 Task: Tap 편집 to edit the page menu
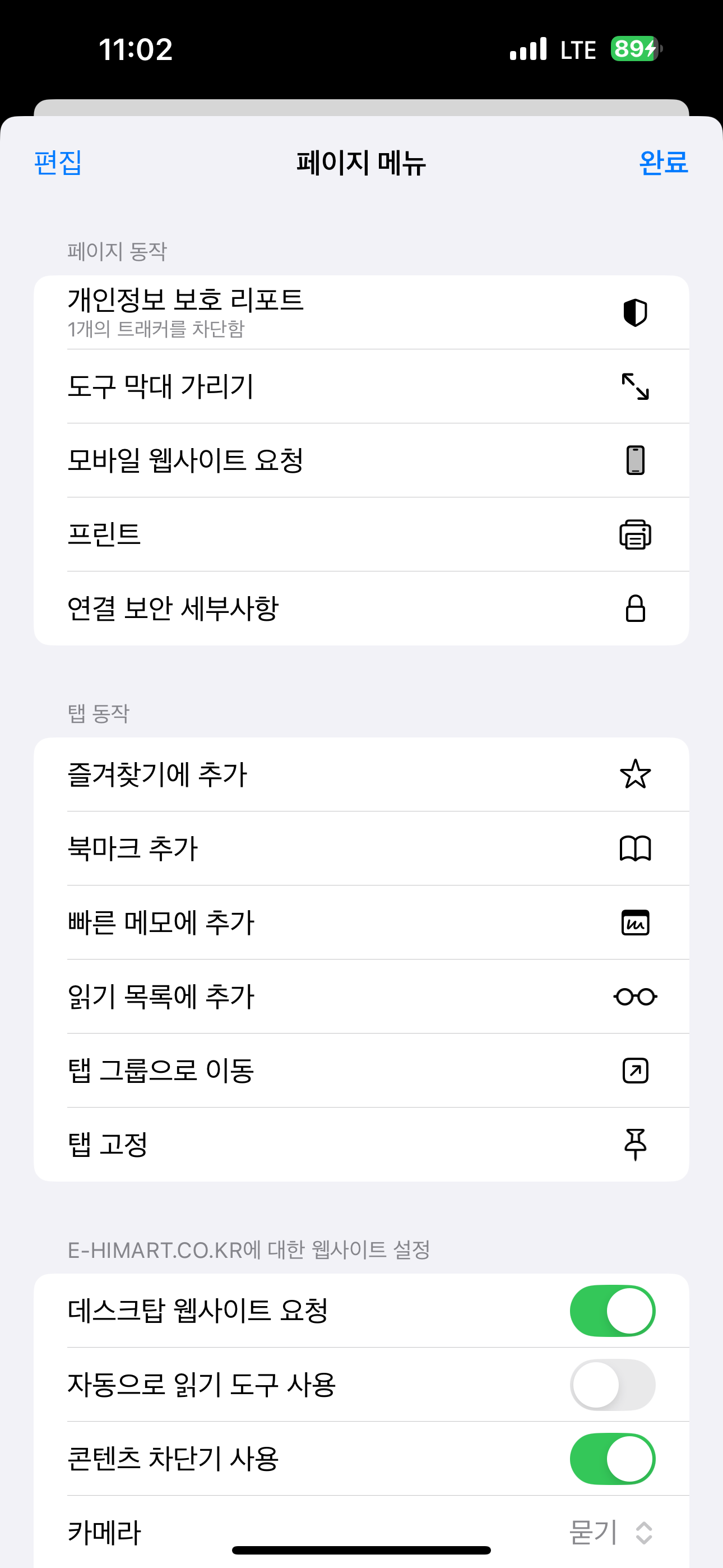point(58,163)
